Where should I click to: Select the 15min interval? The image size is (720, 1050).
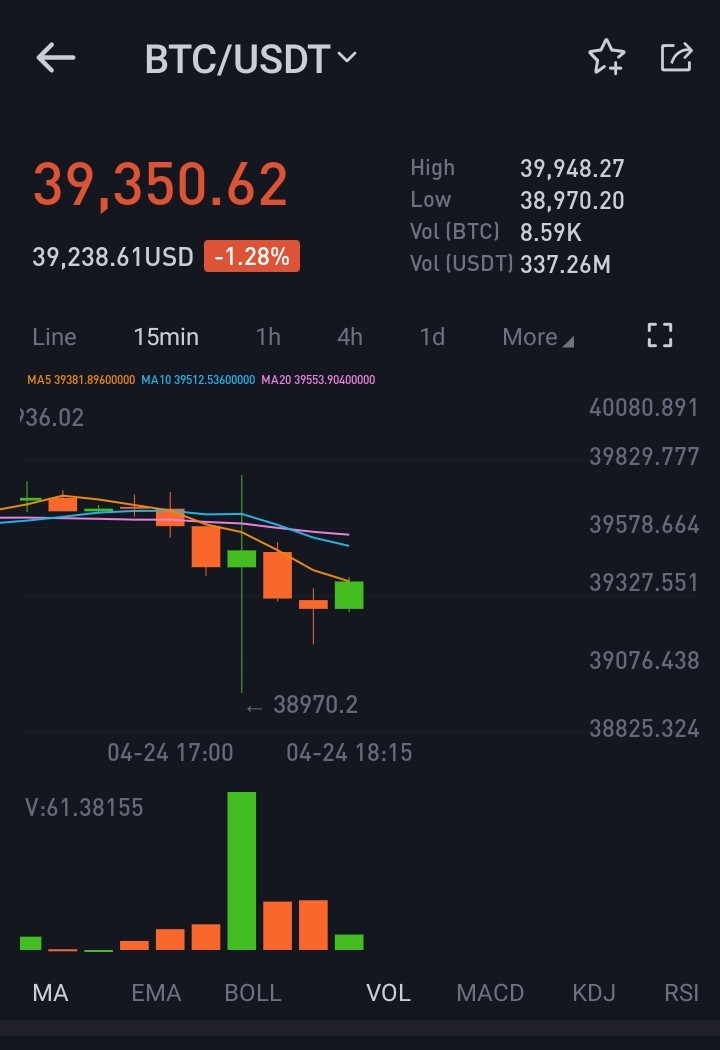166,337
